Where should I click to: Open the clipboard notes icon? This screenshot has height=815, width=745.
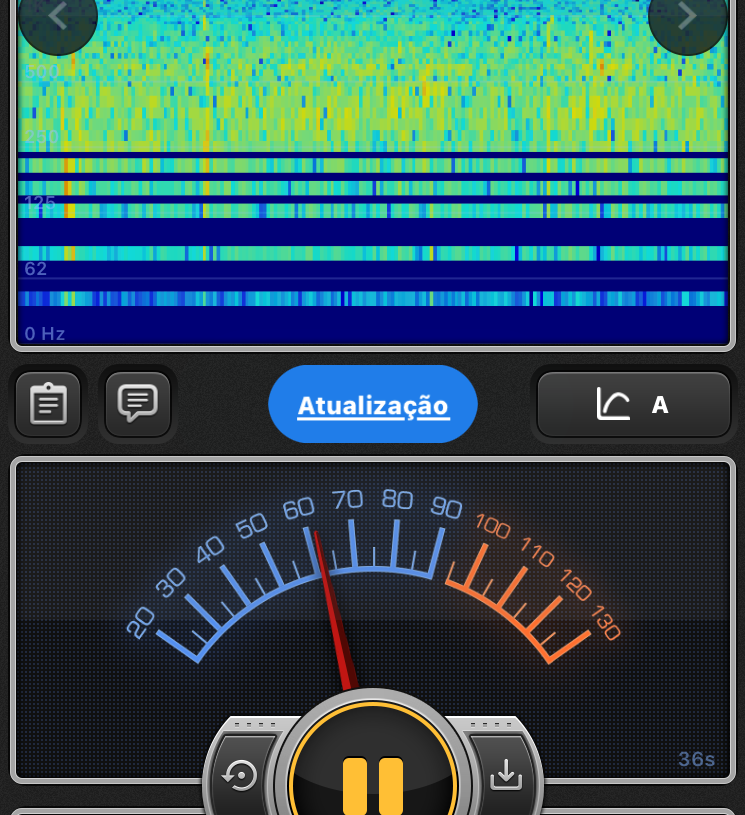(x=48, y=404)
